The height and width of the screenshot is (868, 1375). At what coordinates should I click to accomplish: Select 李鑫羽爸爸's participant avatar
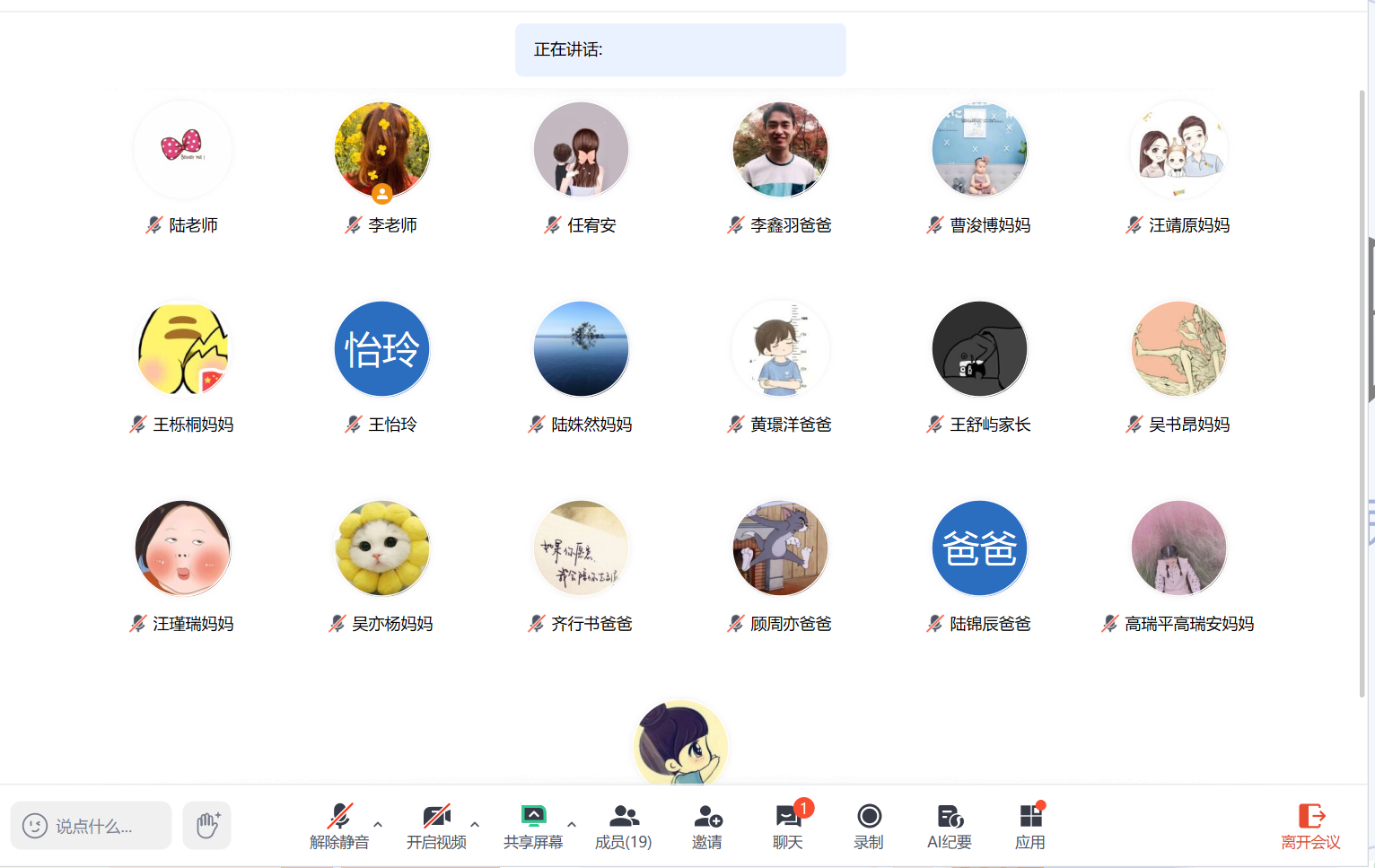click(x=781, y=149)
